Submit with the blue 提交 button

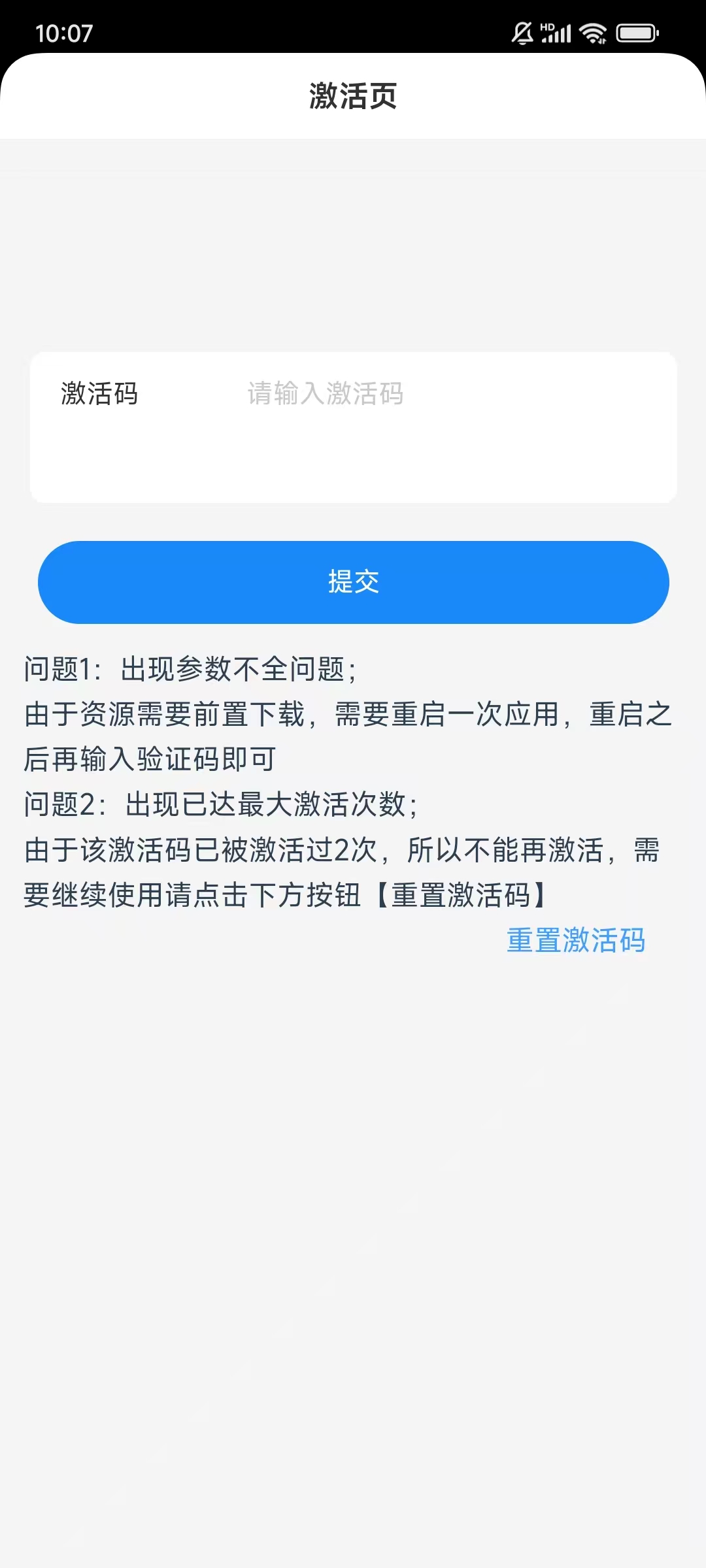(353, 582)
